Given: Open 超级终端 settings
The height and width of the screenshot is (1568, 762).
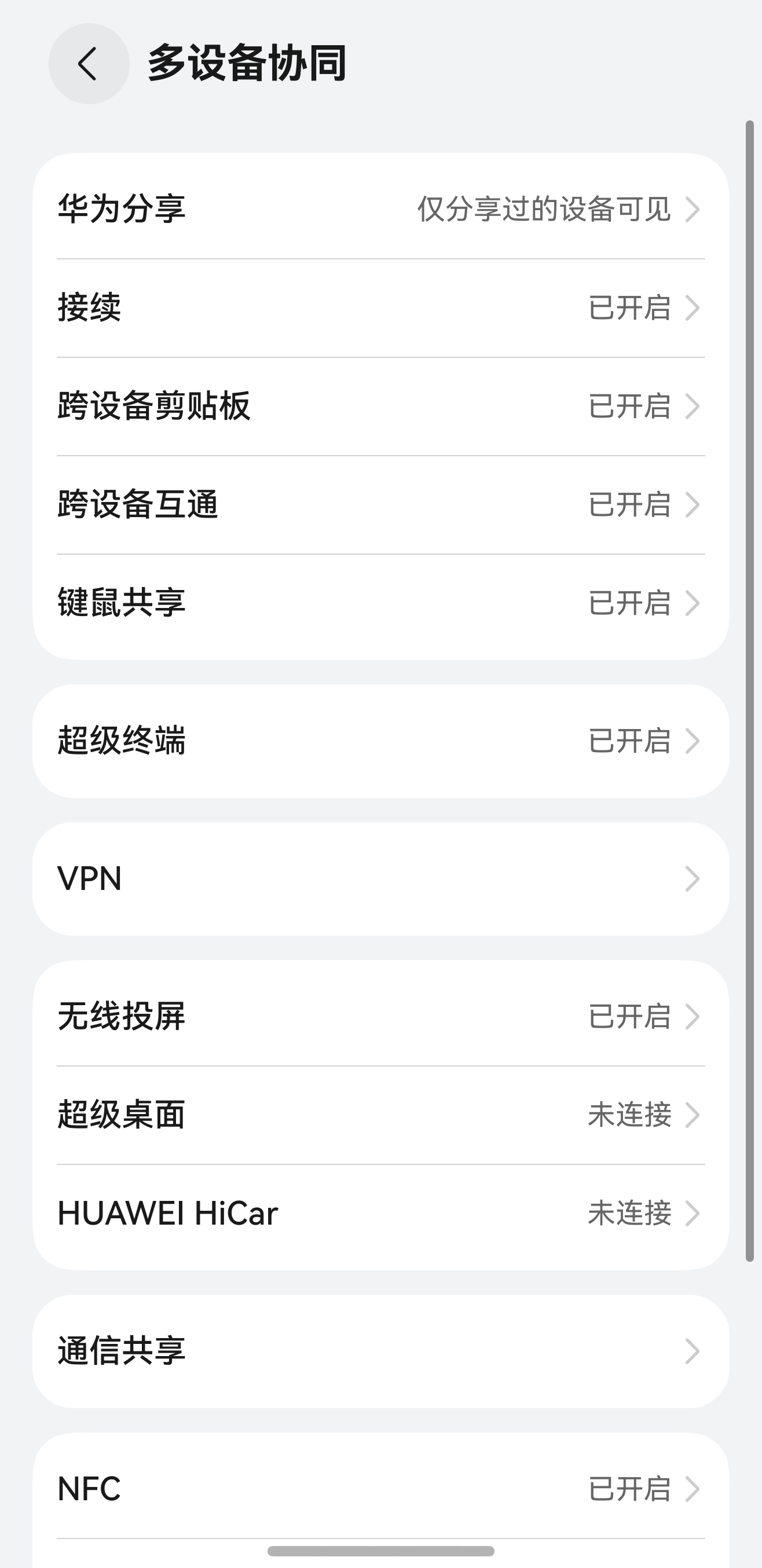Looking at the screenshot, I should pyautogui.click(x=380, y=741).
